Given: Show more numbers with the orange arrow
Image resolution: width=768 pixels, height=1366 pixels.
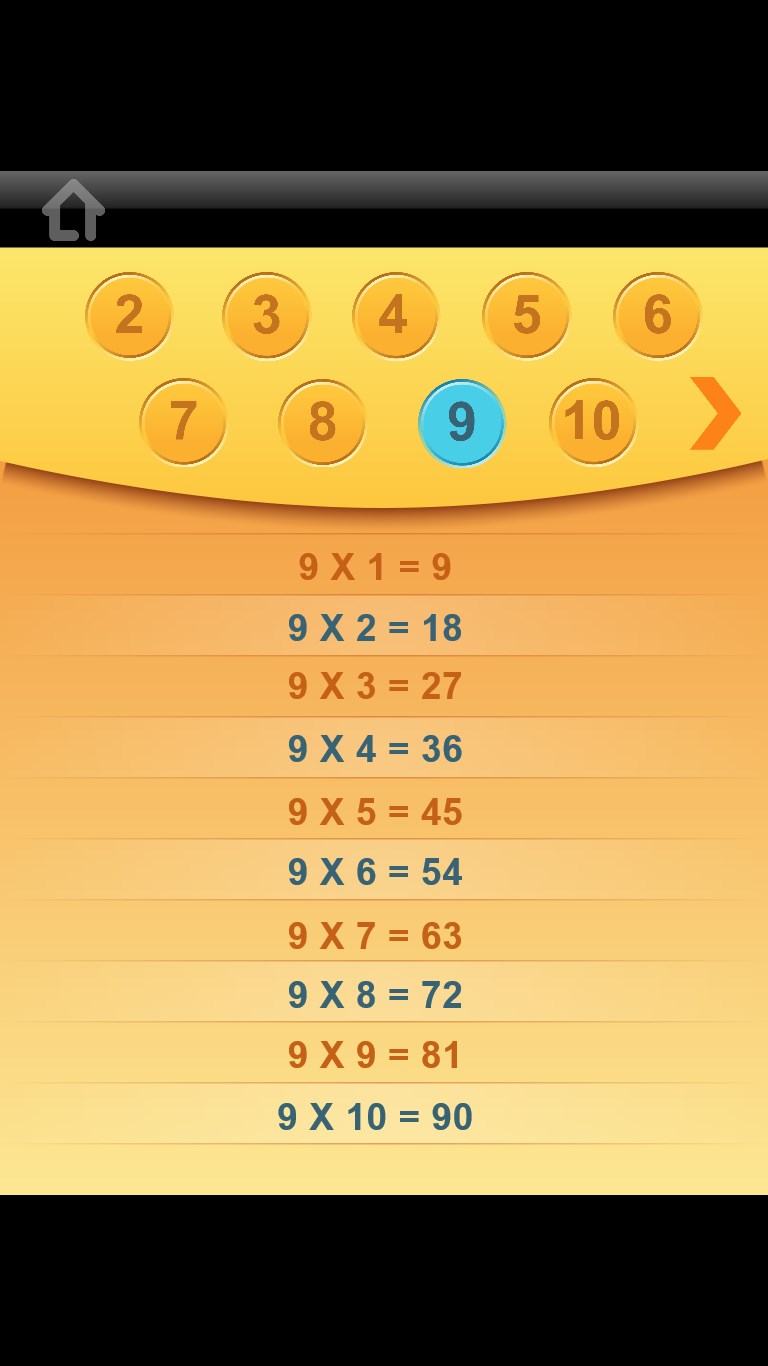Looking at the screenshot, I should click(715, 413).
